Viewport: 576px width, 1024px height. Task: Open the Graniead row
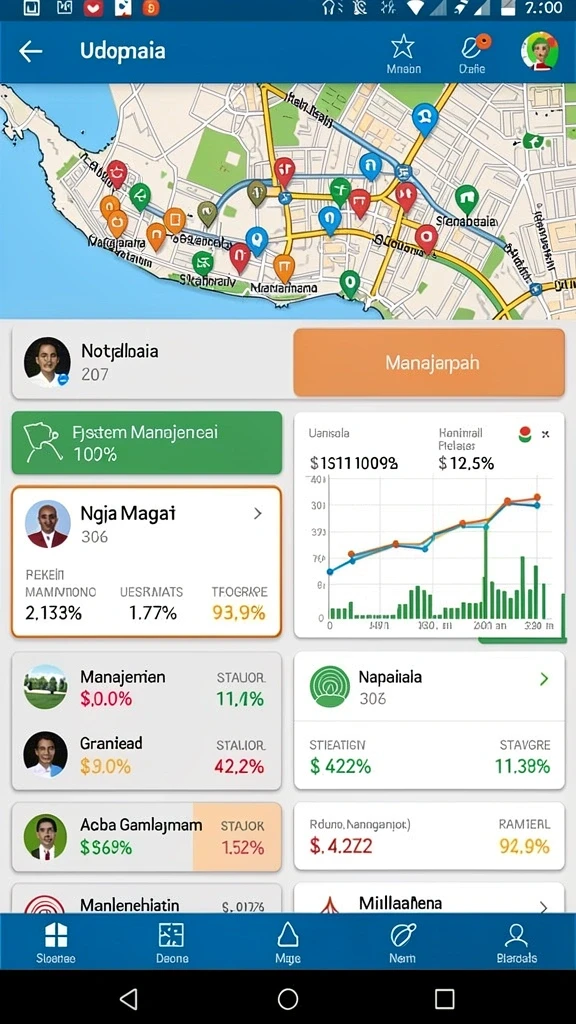(147, 754)
